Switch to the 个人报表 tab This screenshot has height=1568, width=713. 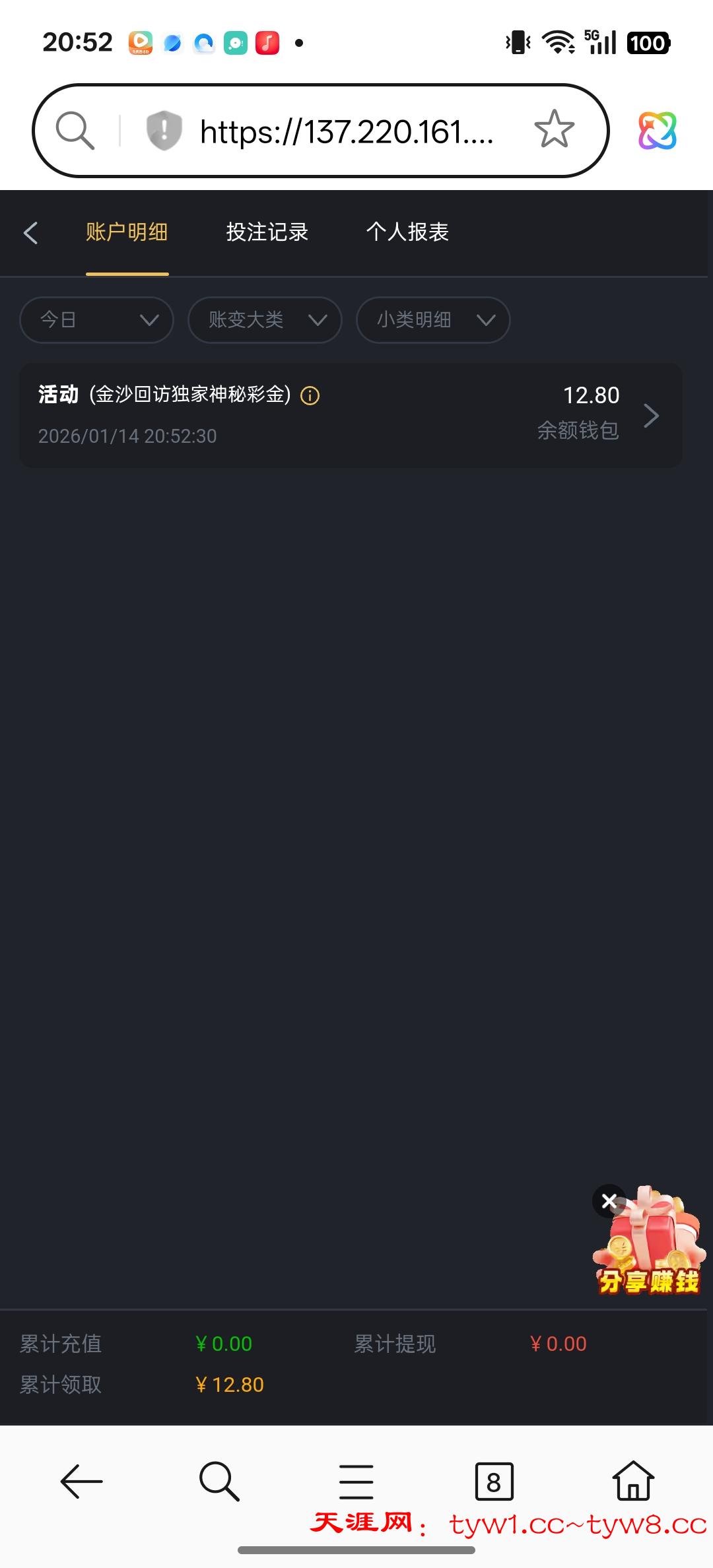(x=408, y=233)
